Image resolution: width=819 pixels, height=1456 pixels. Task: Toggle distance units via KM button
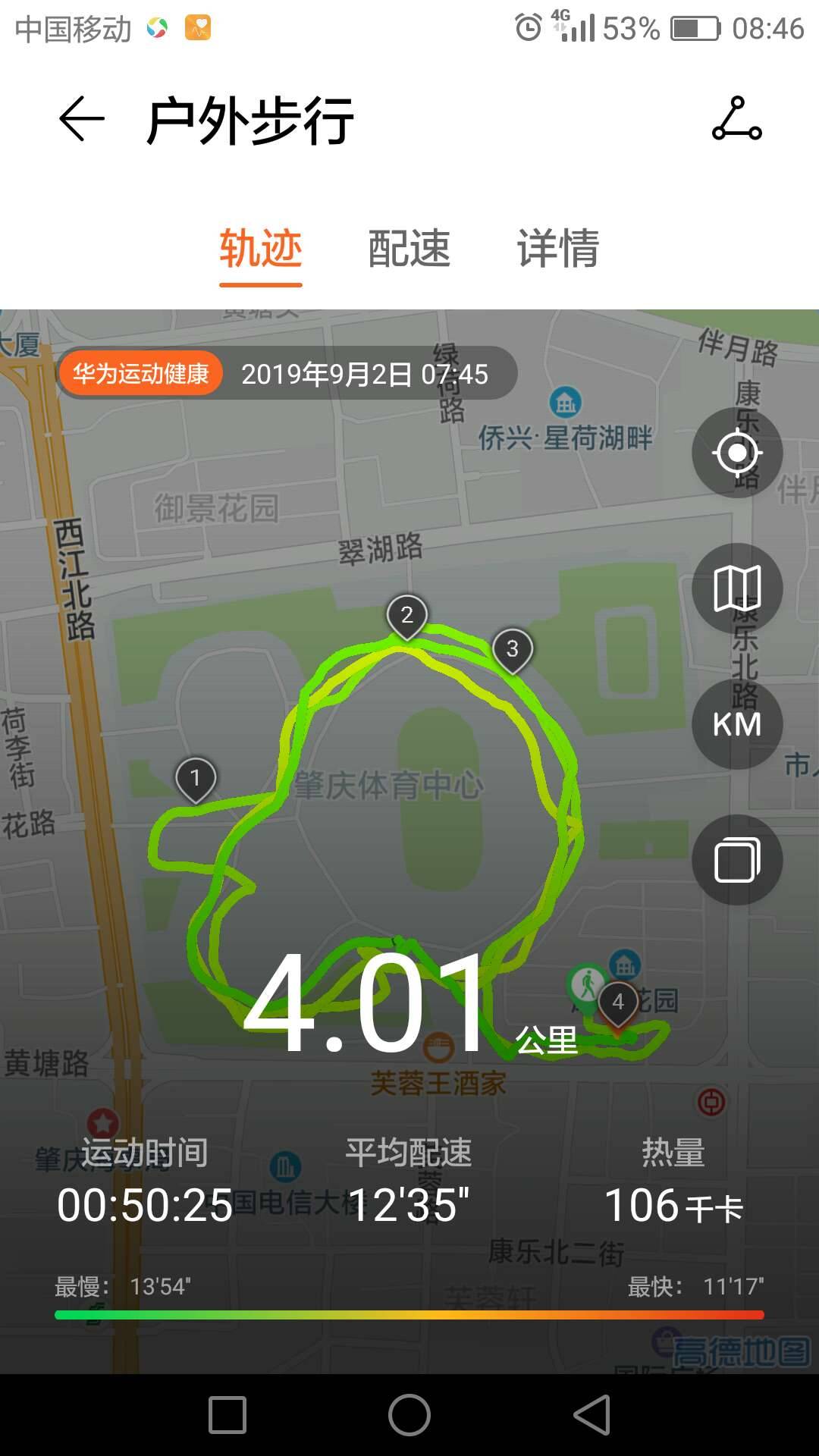point(737,724)
